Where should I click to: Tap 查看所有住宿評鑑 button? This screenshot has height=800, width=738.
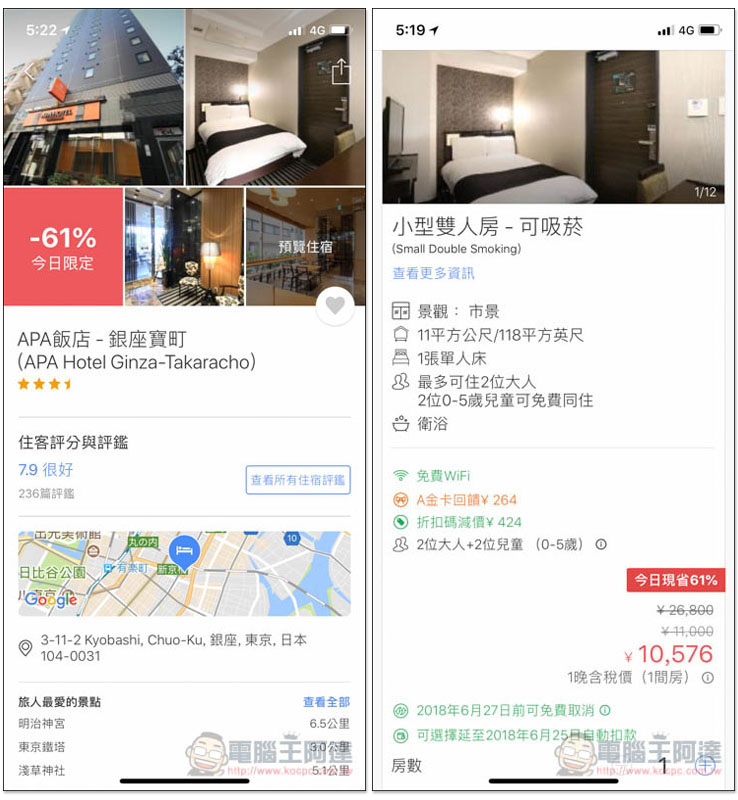click(298, 480)
